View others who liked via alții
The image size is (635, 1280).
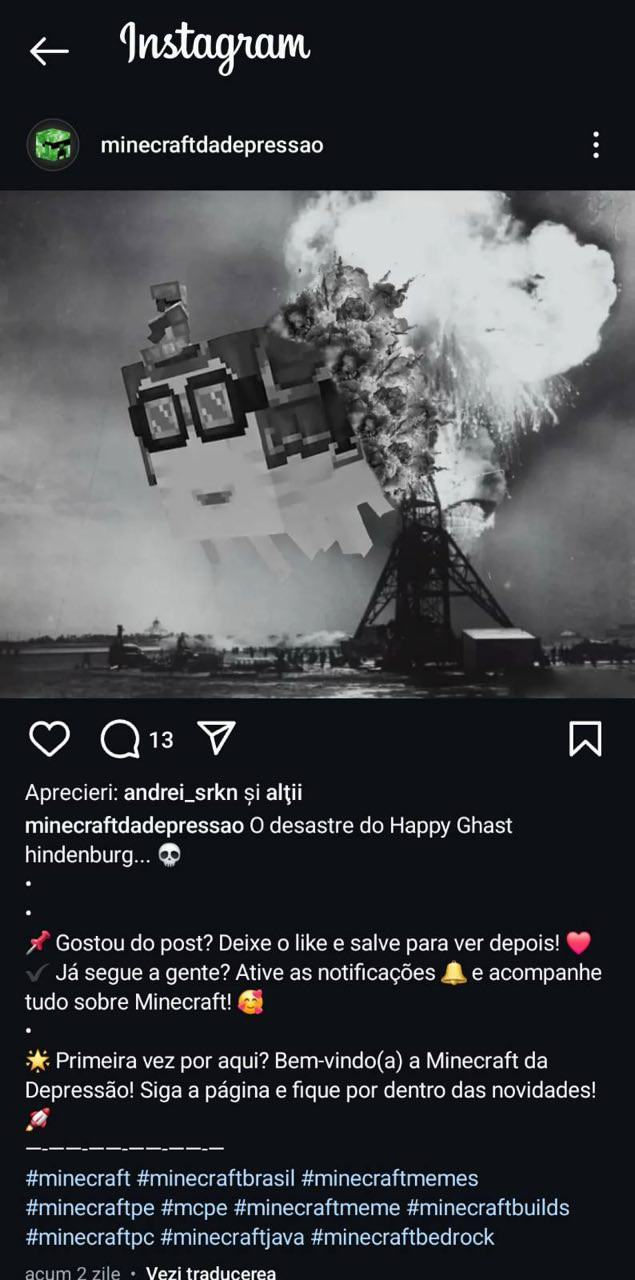click(284, 793)
